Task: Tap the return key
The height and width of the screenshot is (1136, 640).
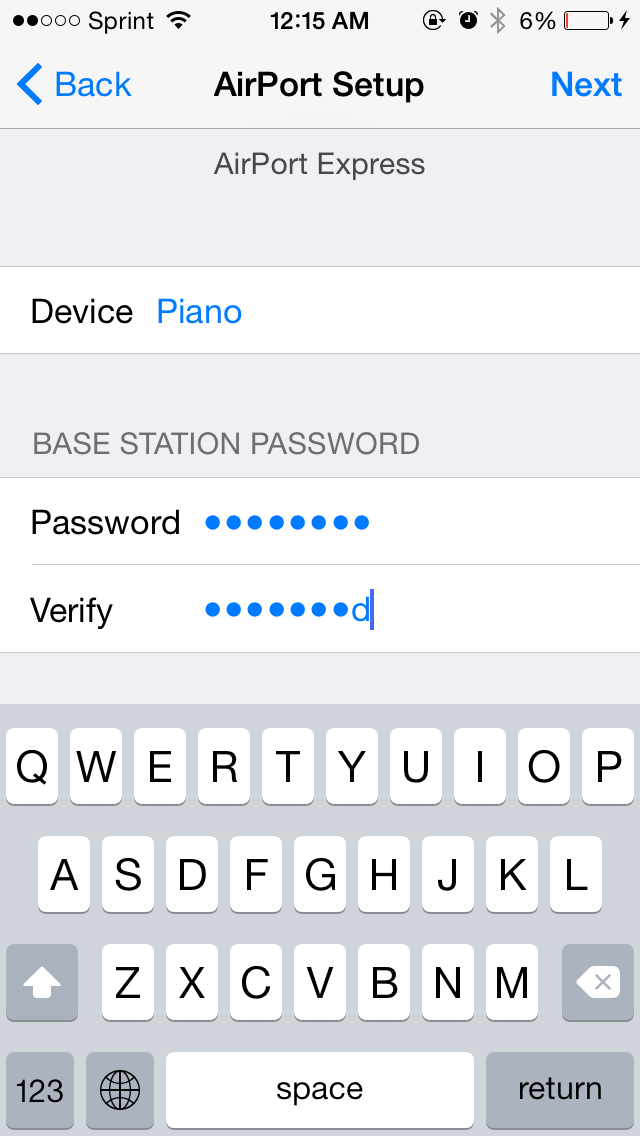Action: click(560, 1089)
